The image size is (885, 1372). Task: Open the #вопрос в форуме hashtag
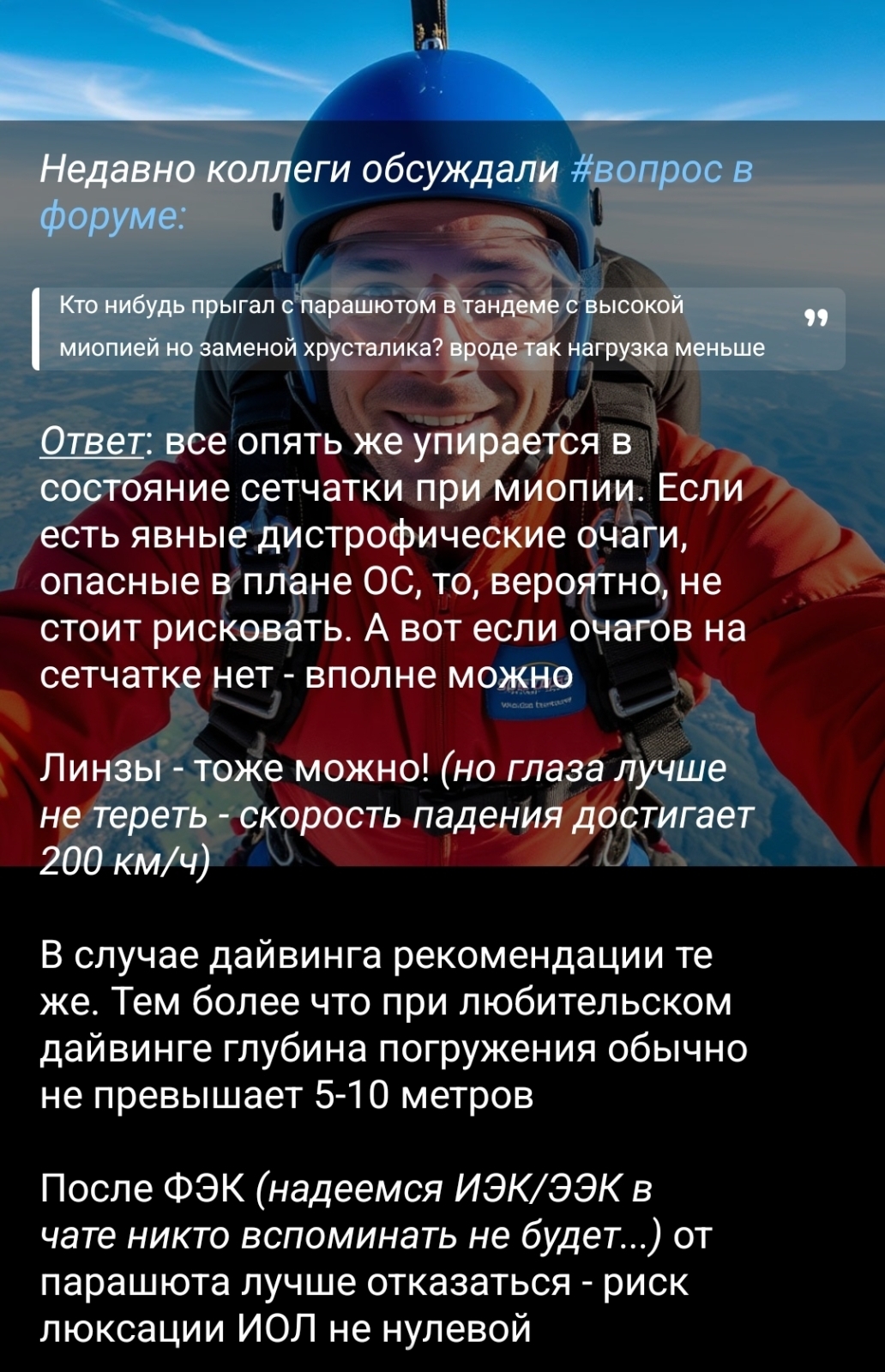(x=660, y=170)
